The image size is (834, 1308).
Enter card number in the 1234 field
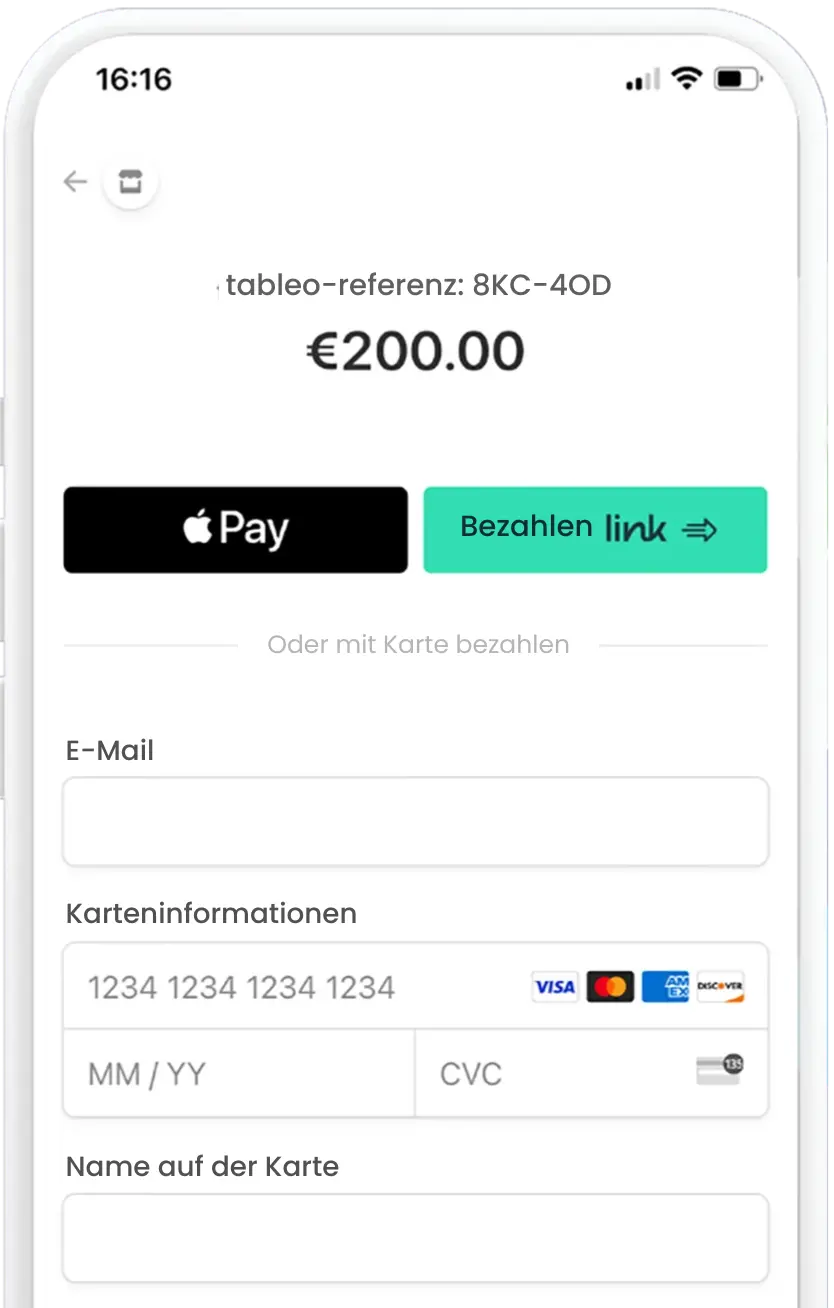(300, 987)
